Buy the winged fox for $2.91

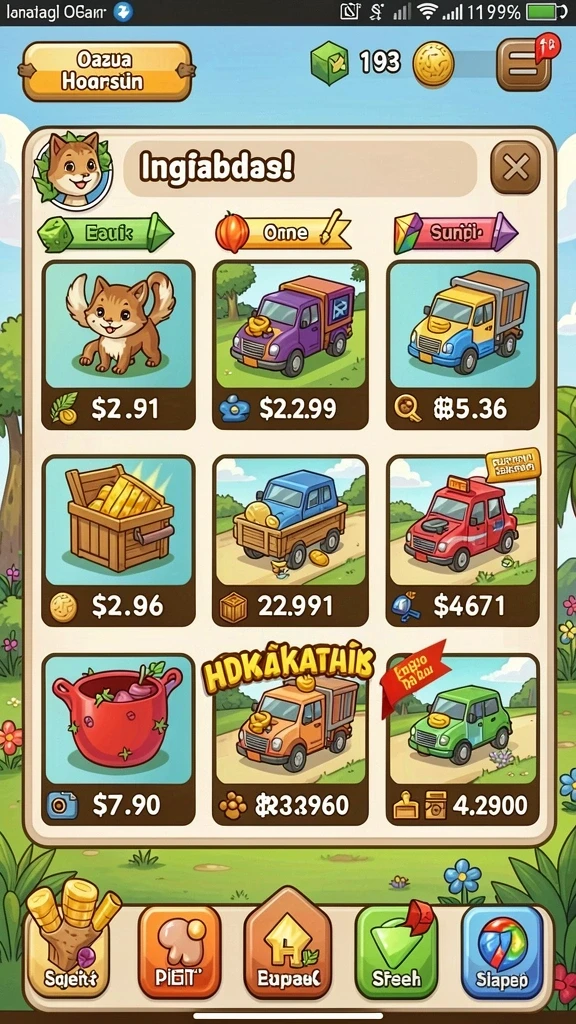[118, 345]
